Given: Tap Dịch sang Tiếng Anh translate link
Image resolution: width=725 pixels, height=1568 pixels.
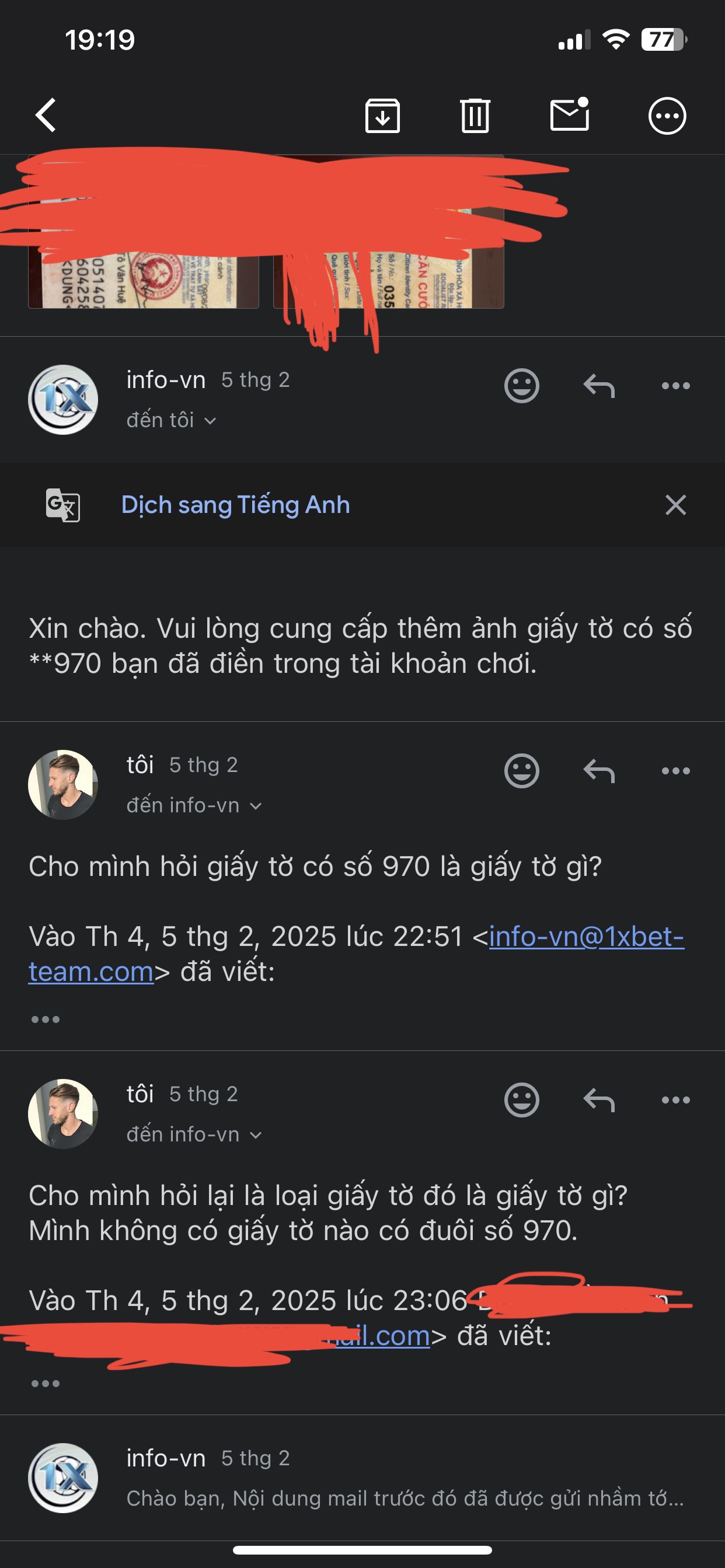Looking at the screenshot, I should click(x=235, y=505).
